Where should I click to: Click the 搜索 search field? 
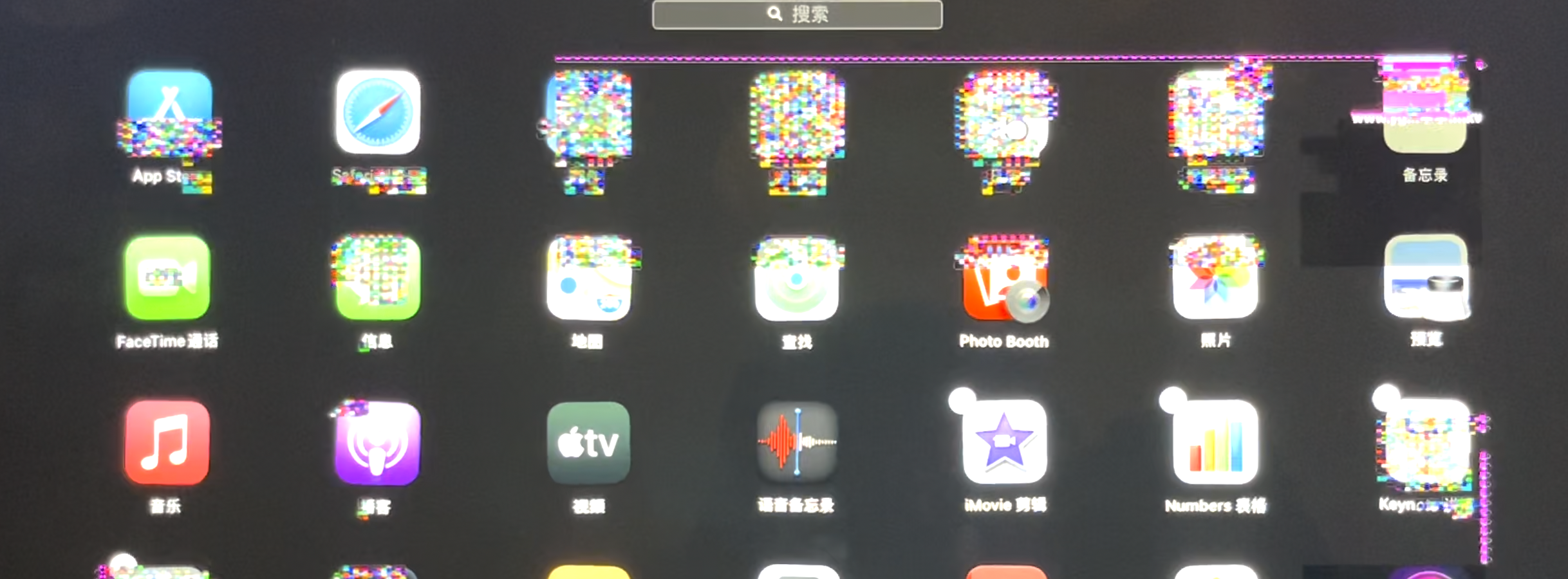point(797,14)
